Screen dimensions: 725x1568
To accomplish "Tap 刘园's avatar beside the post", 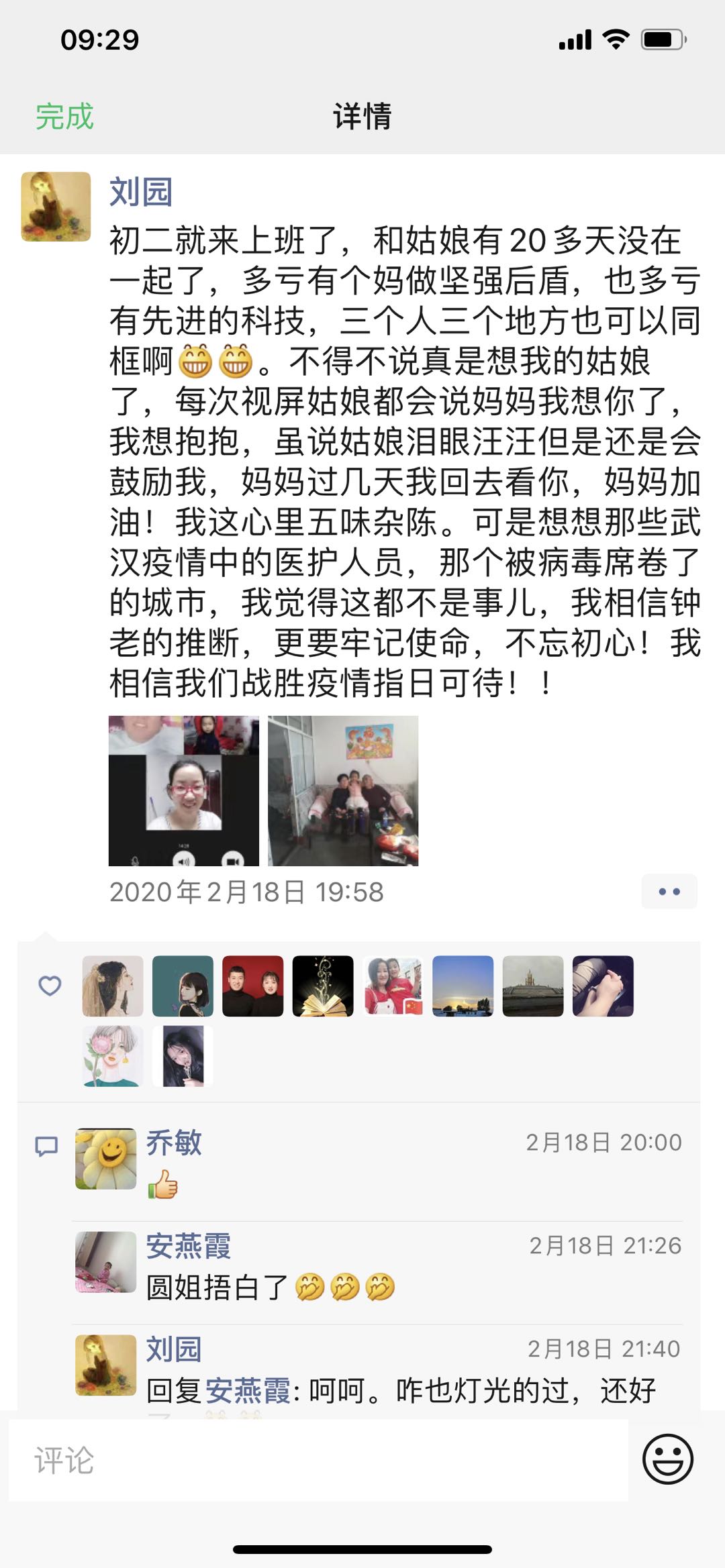I will tap(56, 207).
